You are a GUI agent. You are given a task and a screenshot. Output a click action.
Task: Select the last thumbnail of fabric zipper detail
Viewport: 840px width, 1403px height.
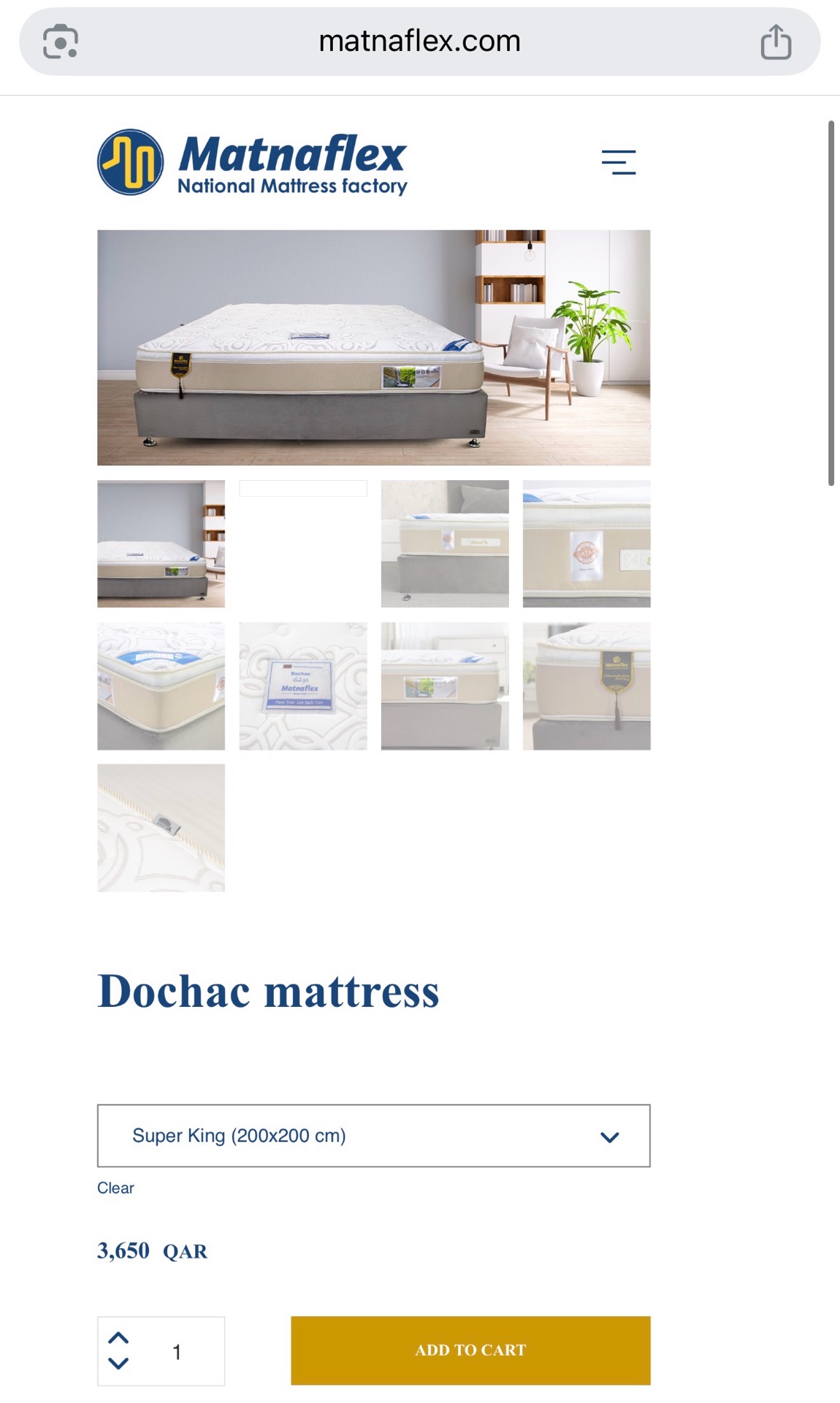(161, 828)
